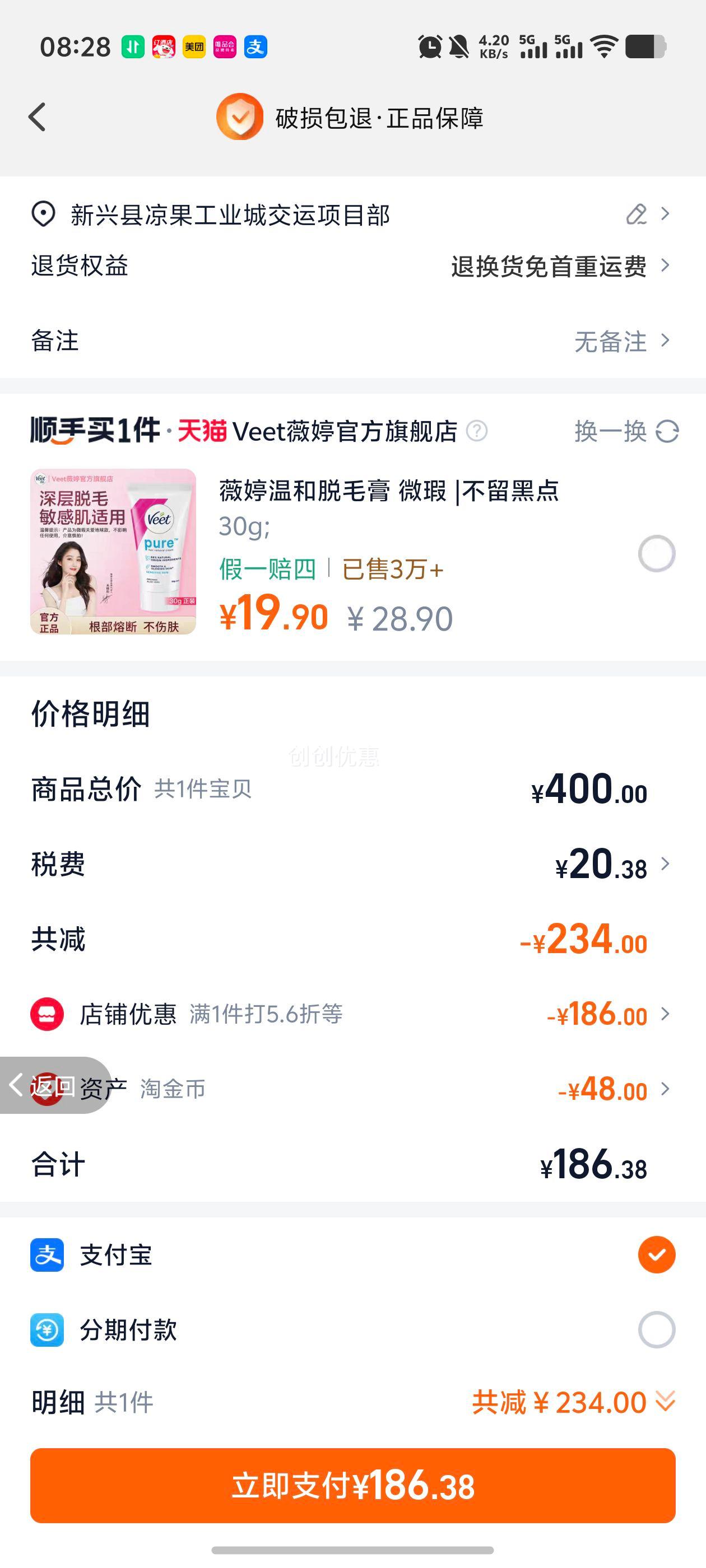Tap the location pin next to the address
Image resolution: width=706 pixels, height=1568 pixels.
point(43,215)
